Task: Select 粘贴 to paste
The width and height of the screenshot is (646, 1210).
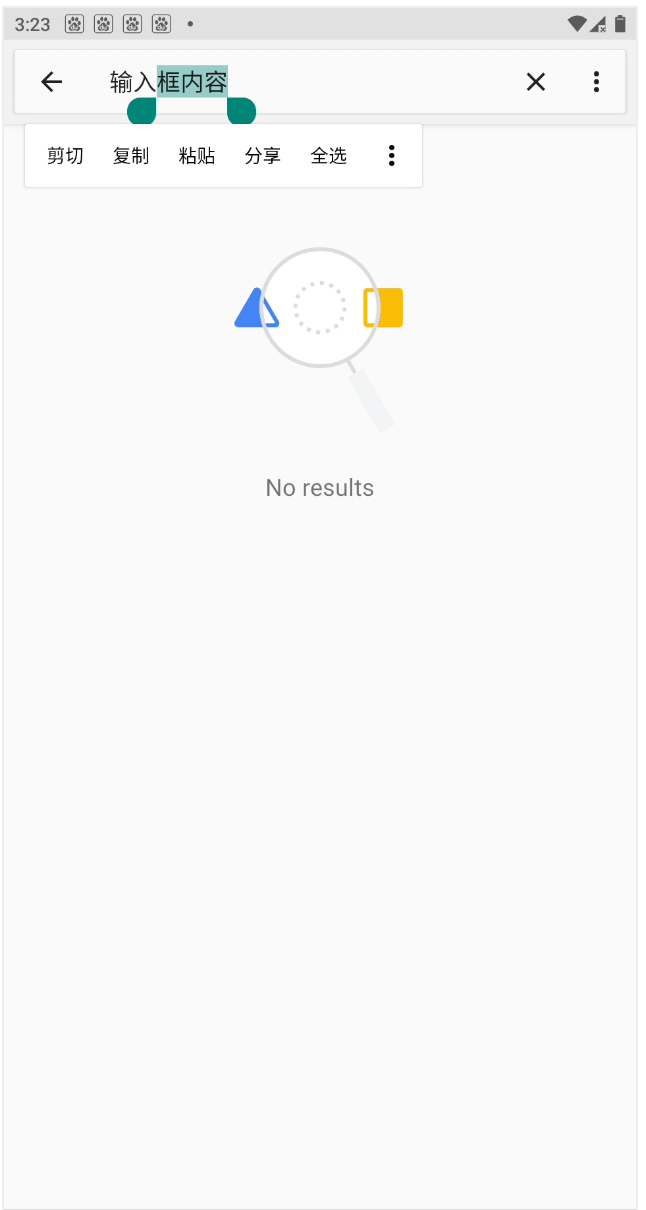Action: [x=197, y=156]
